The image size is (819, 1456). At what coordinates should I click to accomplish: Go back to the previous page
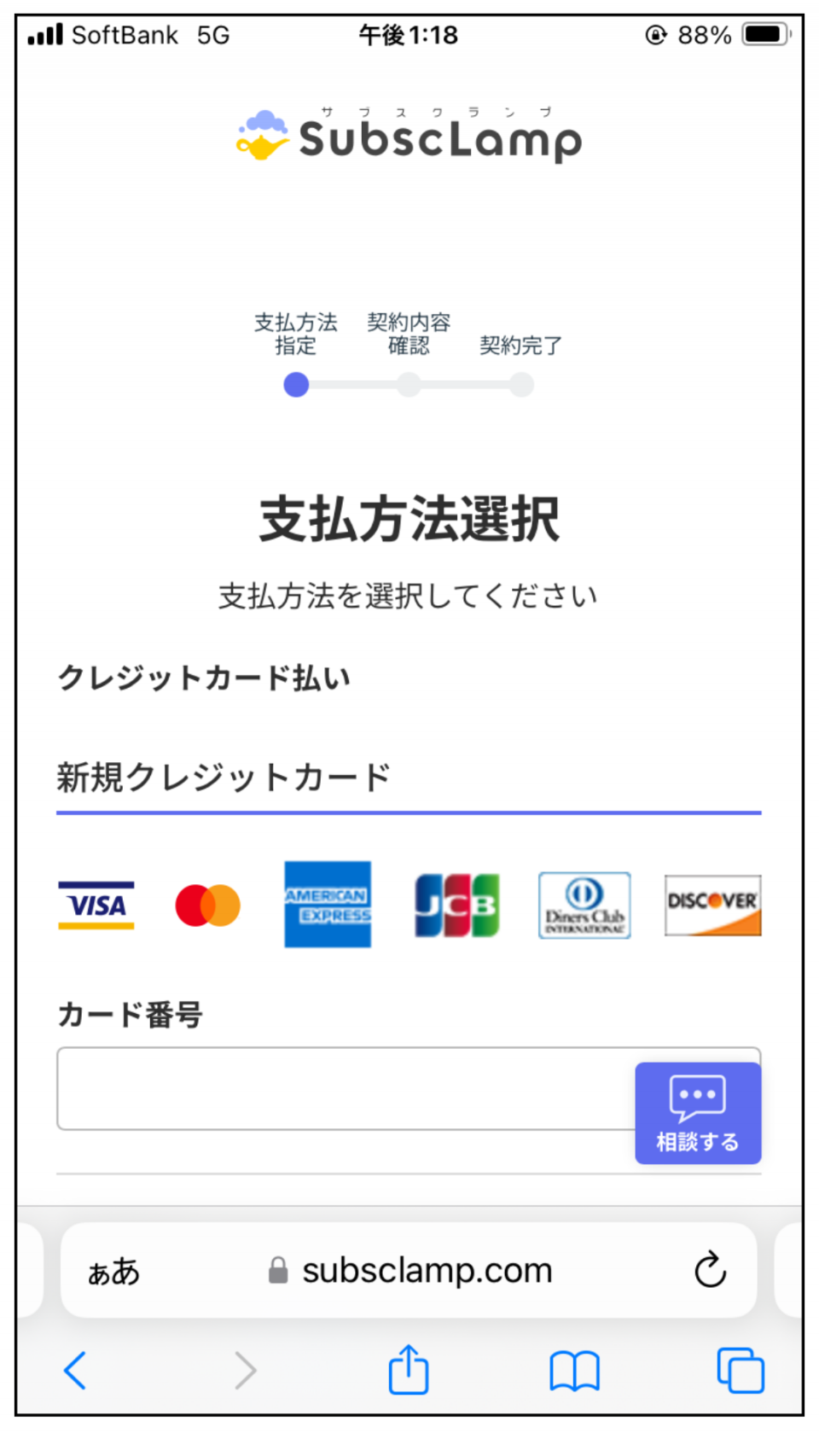point(75,1371)
